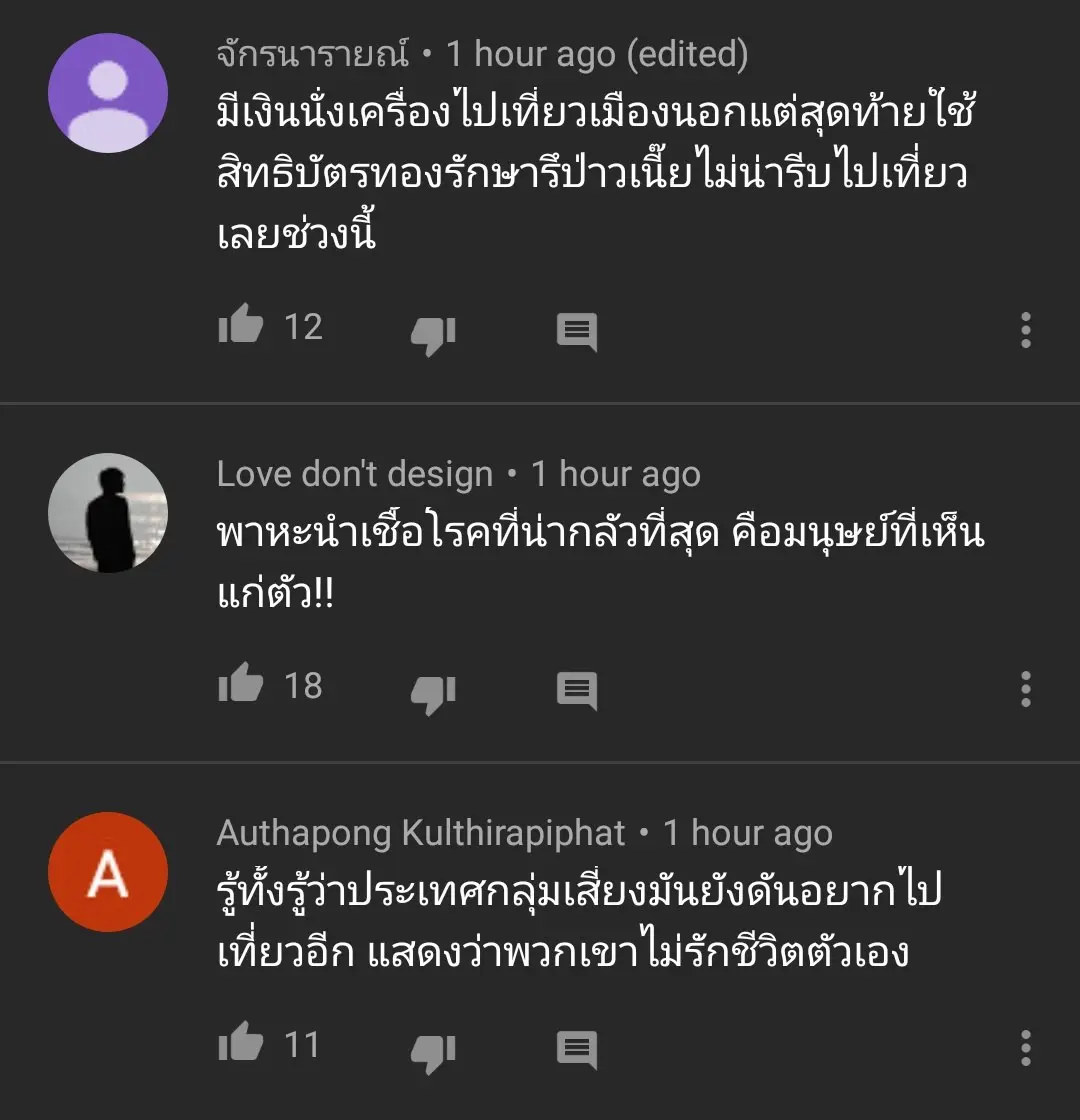The image size is (1080, 1120).
Task: Like the comment by Love don't design
Action: tap(240, 687)
